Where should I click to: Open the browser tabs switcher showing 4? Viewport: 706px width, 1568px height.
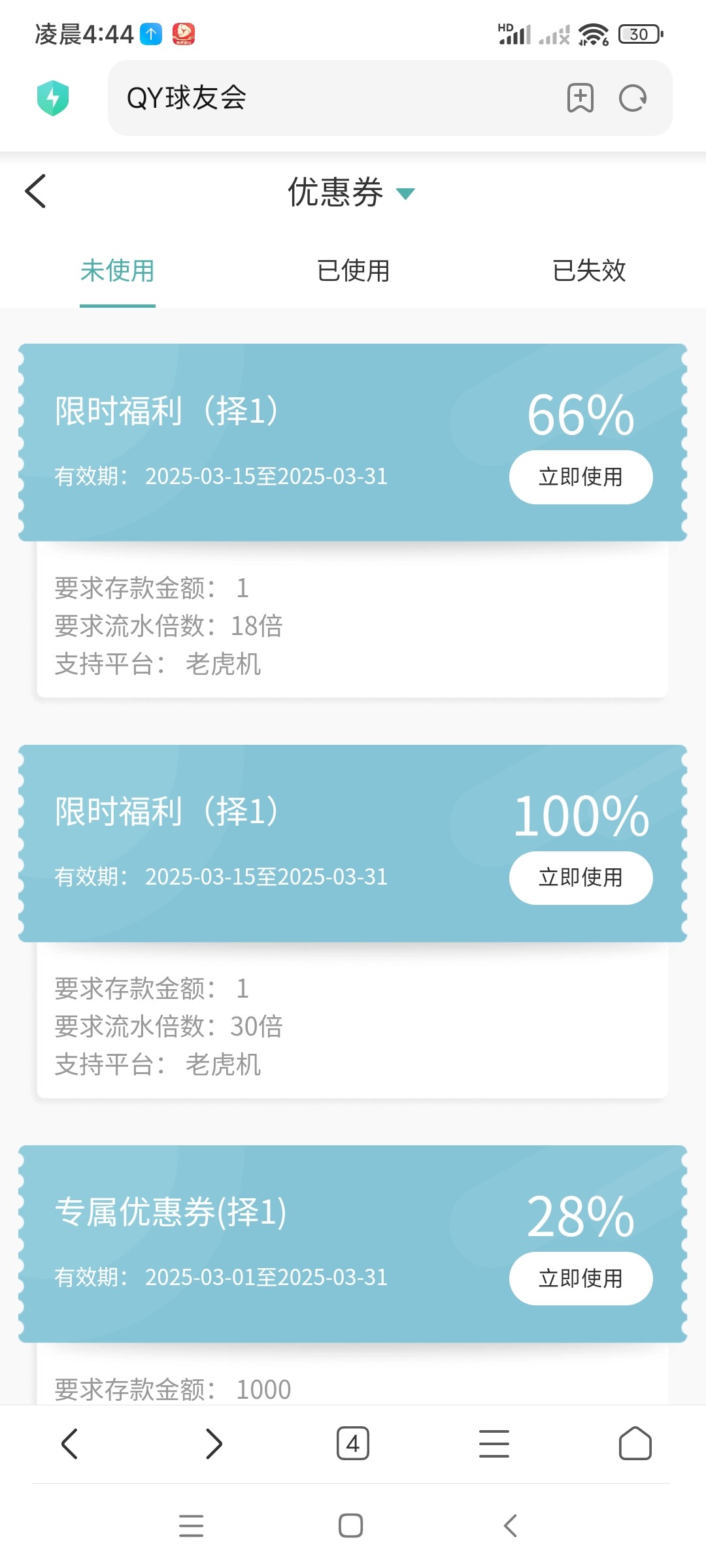pyautogui.click(x=353, y=1444)
